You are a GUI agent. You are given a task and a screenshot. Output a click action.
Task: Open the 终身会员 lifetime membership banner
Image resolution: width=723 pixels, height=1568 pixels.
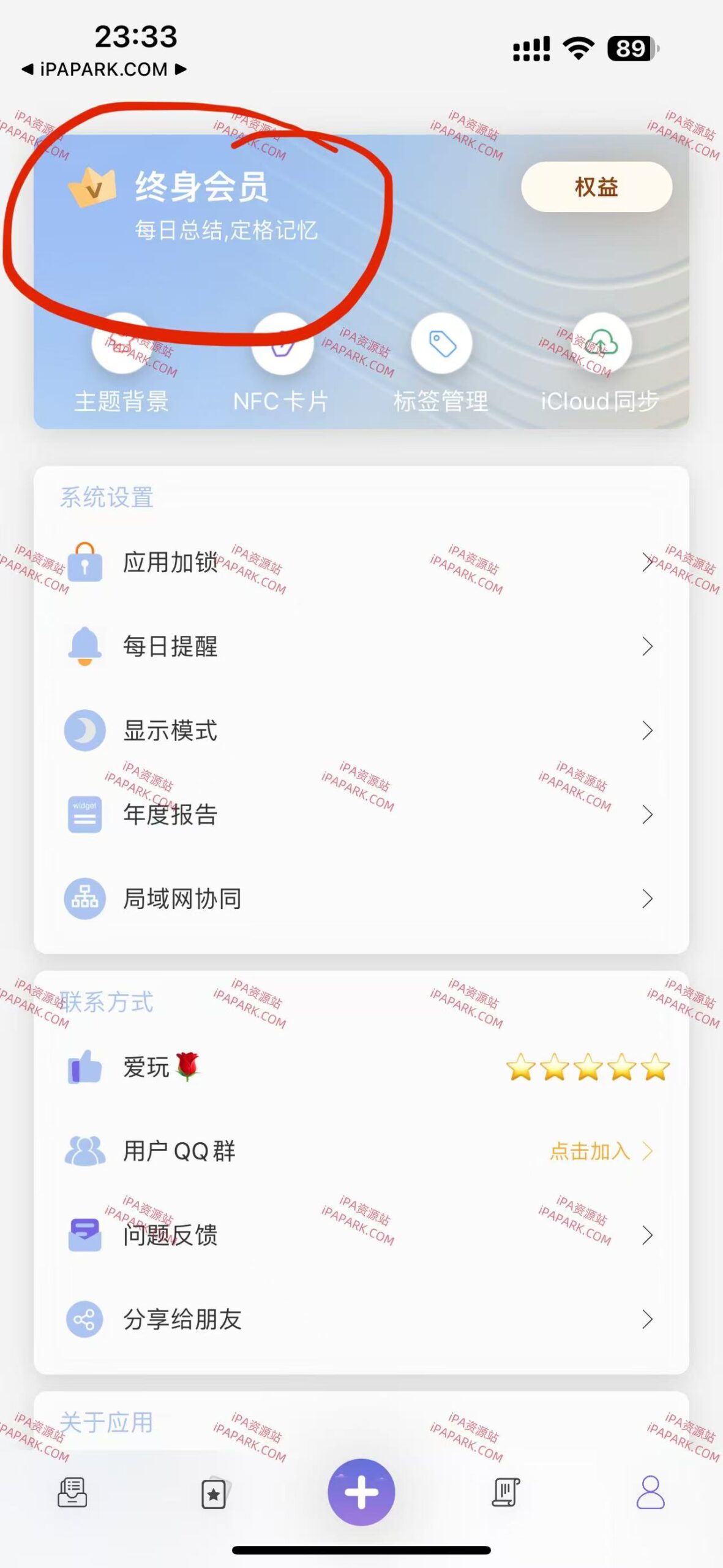pos(202,187)
